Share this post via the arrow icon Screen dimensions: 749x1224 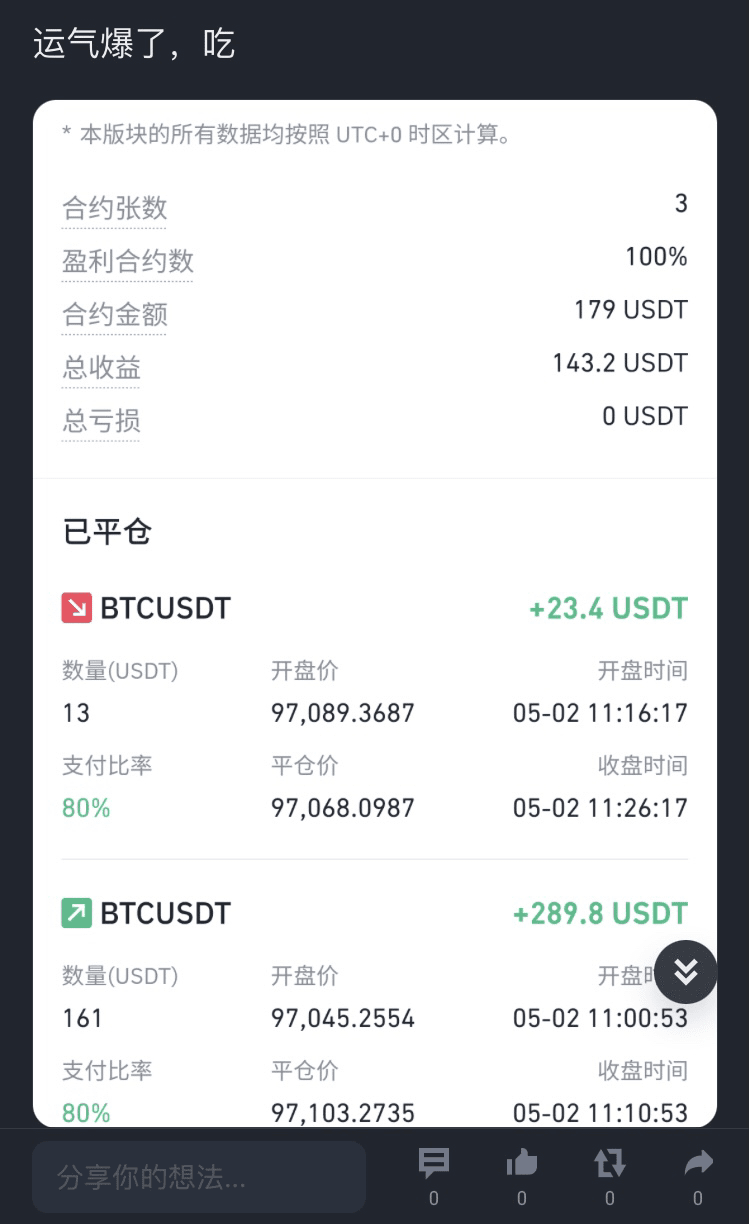(698, 1163)
